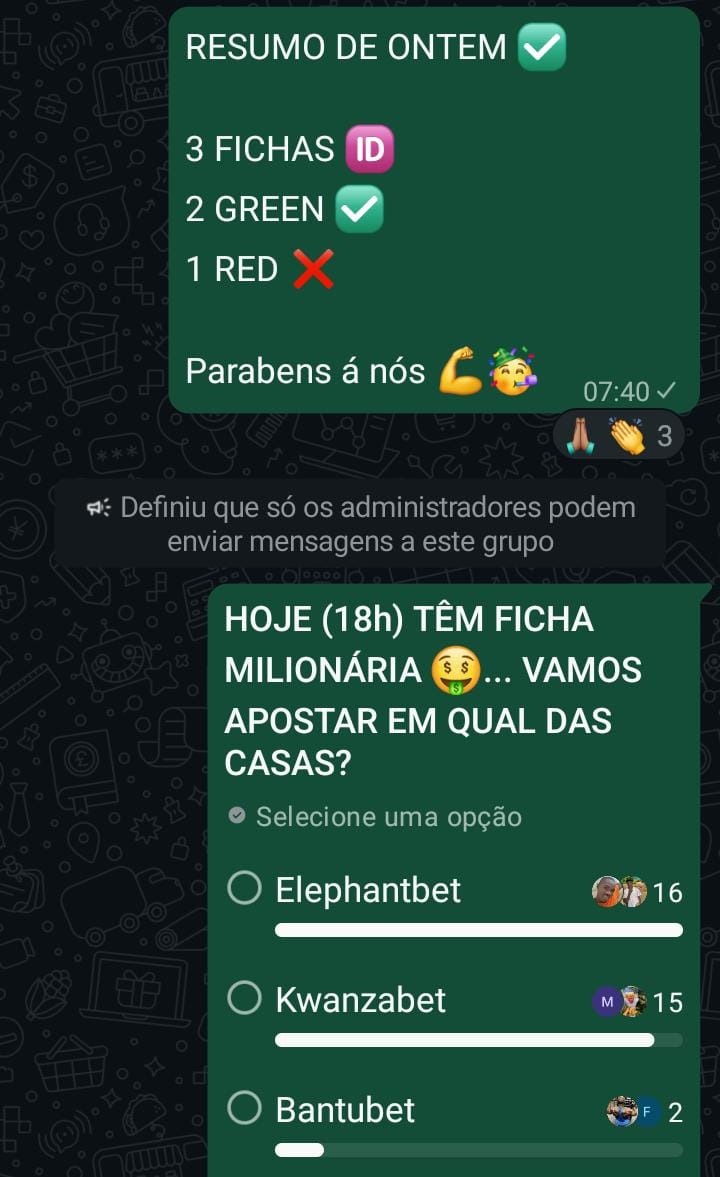Open reactions on the RESUMO DE ONTEM message

click(x=618, y=436)
